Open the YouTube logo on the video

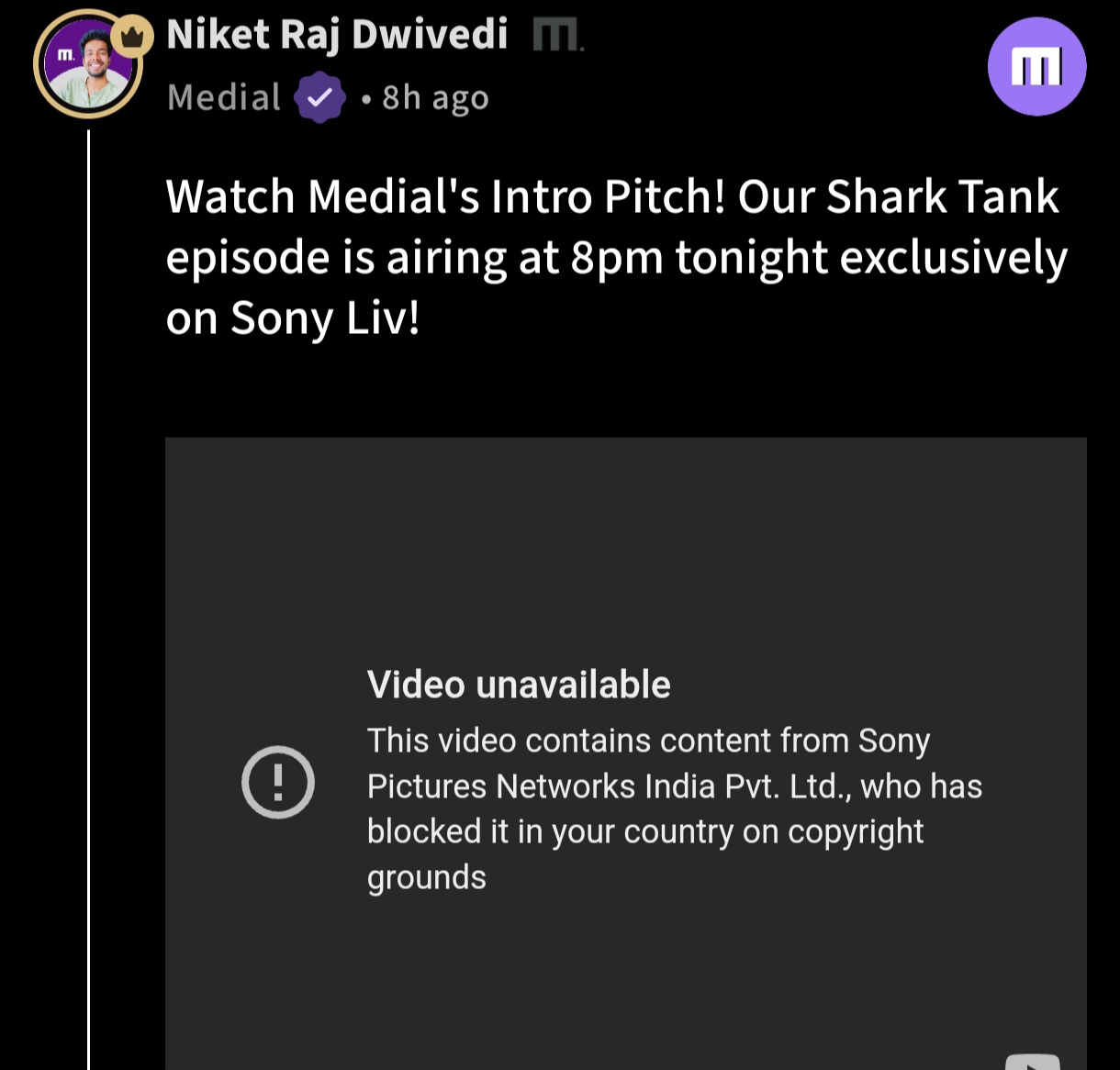[1032, 1062]
